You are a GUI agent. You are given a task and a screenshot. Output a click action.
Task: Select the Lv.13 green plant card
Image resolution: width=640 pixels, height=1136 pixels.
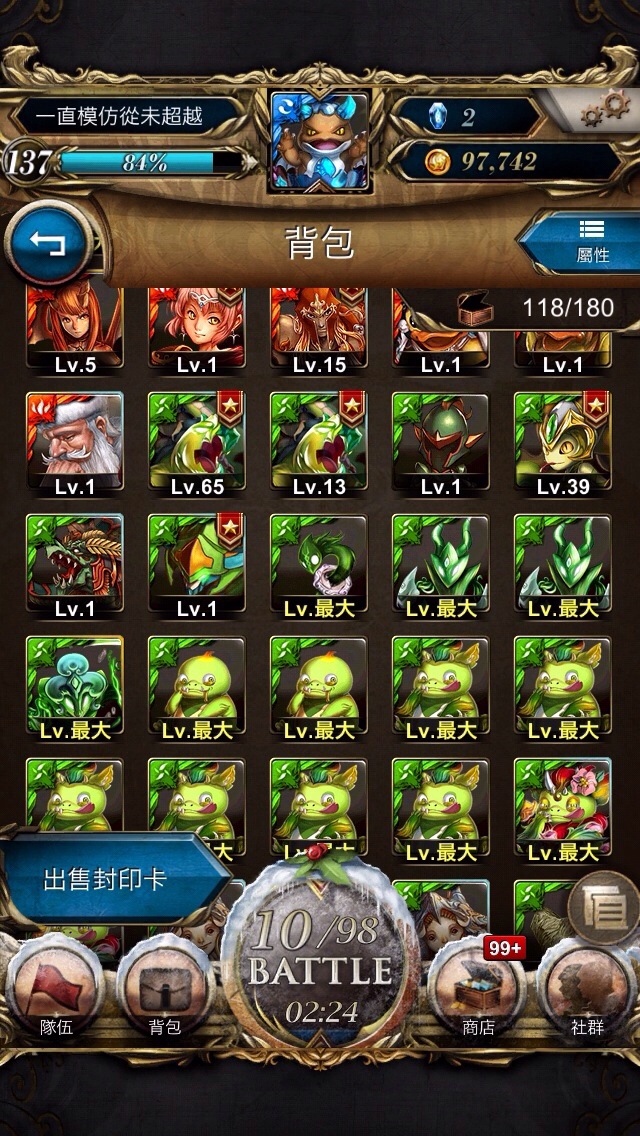(319, 443)
